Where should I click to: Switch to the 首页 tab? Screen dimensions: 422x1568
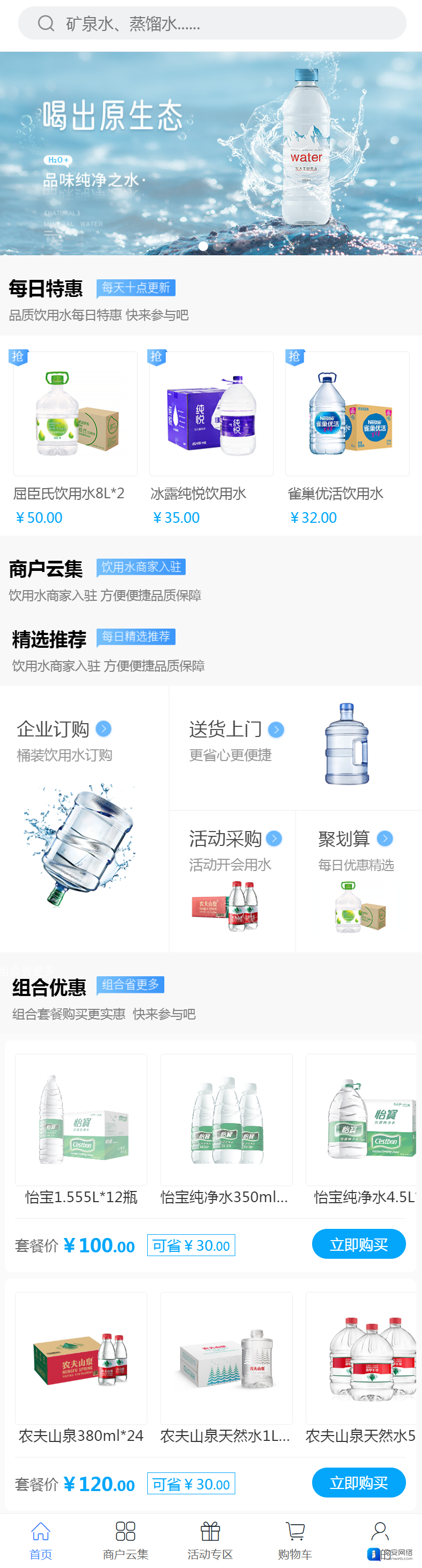tap(41, 1540)
